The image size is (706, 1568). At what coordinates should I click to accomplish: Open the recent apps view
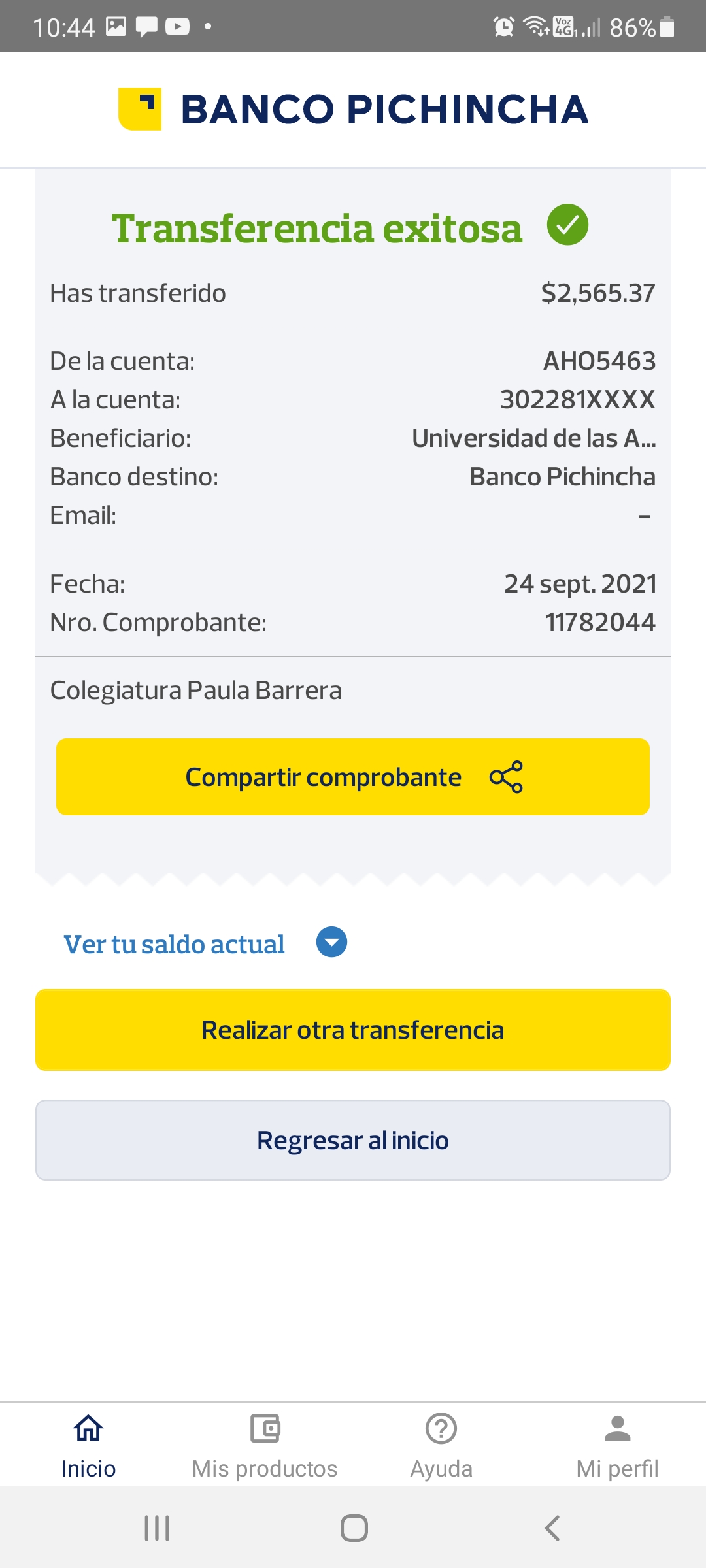(157, 1528)
